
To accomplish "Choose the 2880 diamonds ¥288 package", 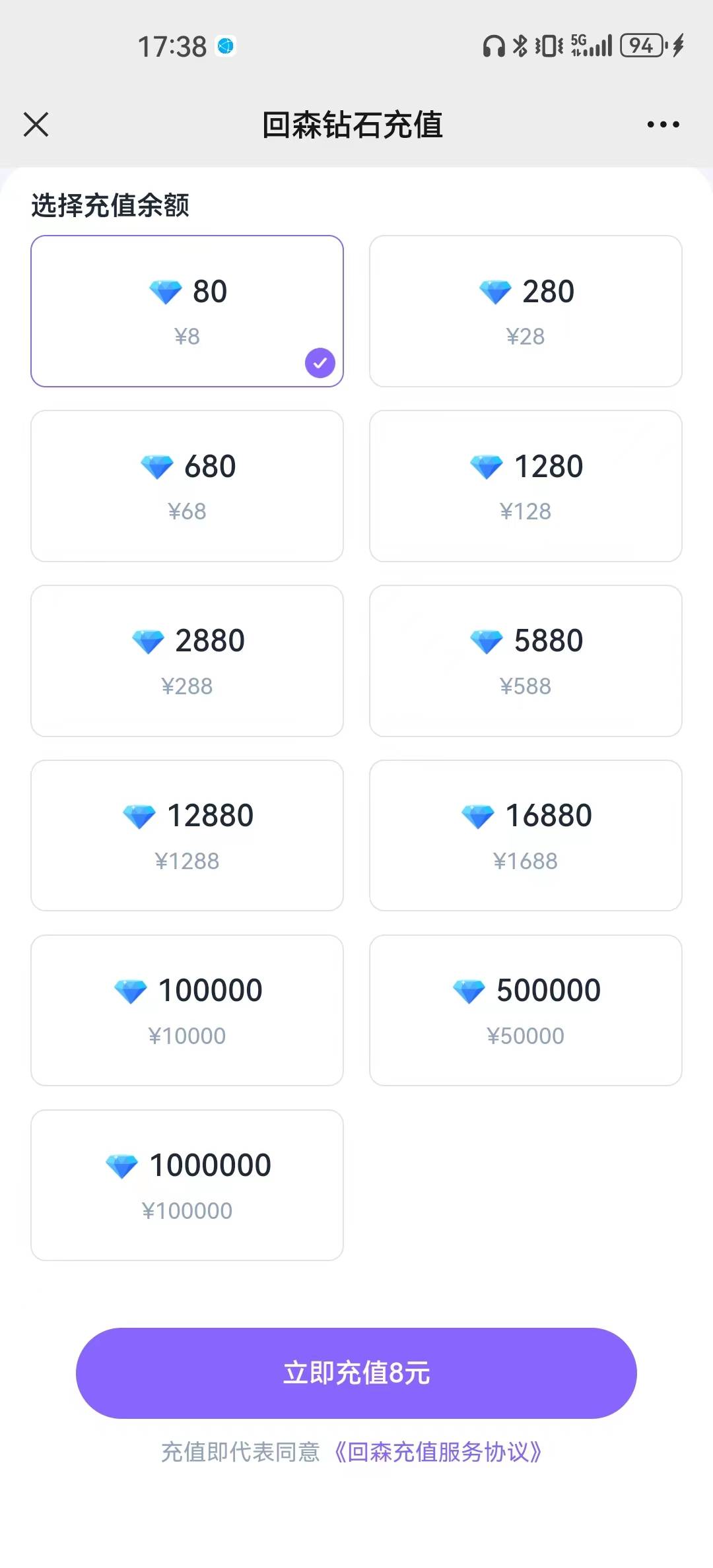I will coord(187,661).
